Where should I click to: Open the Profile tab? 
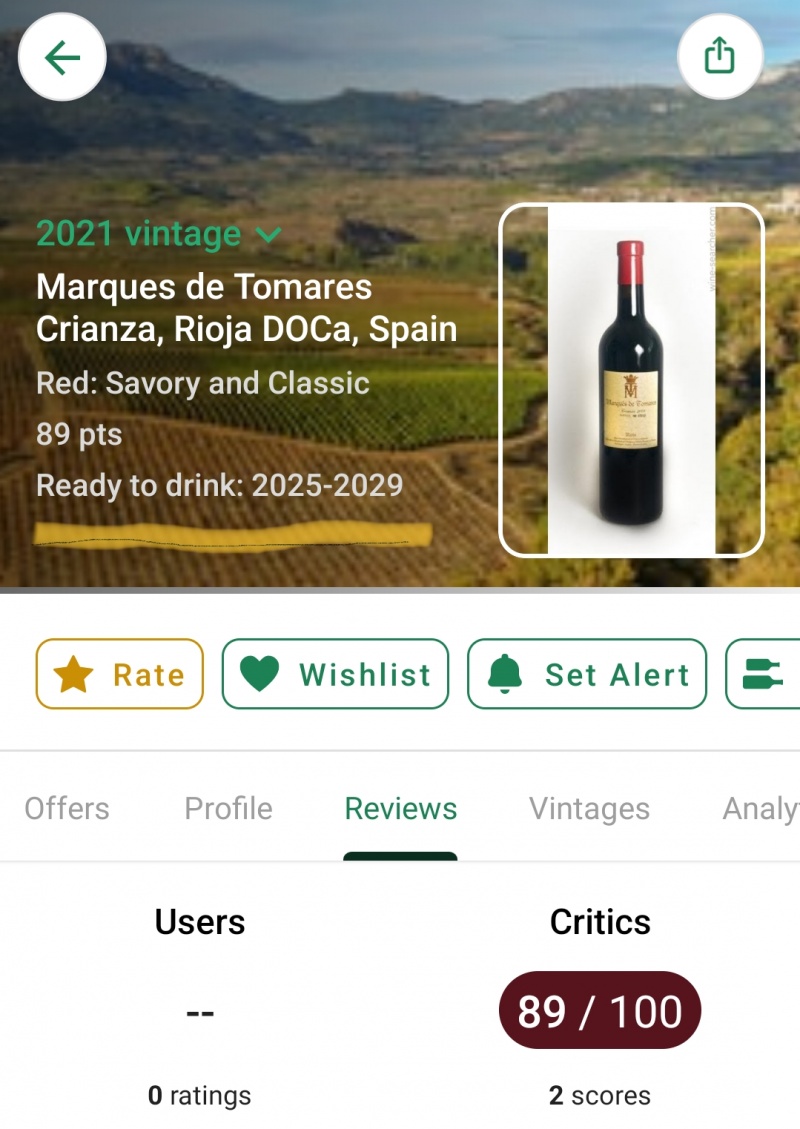pyautogui.click(x=228, y=808)
